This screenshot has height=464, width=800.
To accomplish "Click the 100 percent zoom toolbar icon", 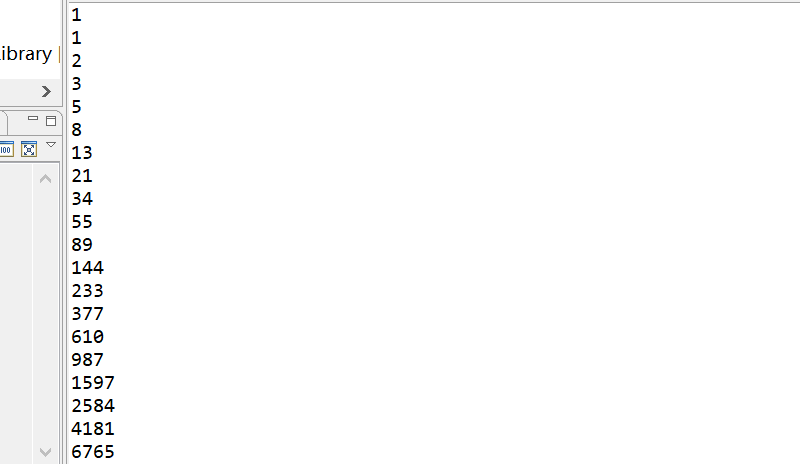I will pyautogui.click(x=6, y=149).
